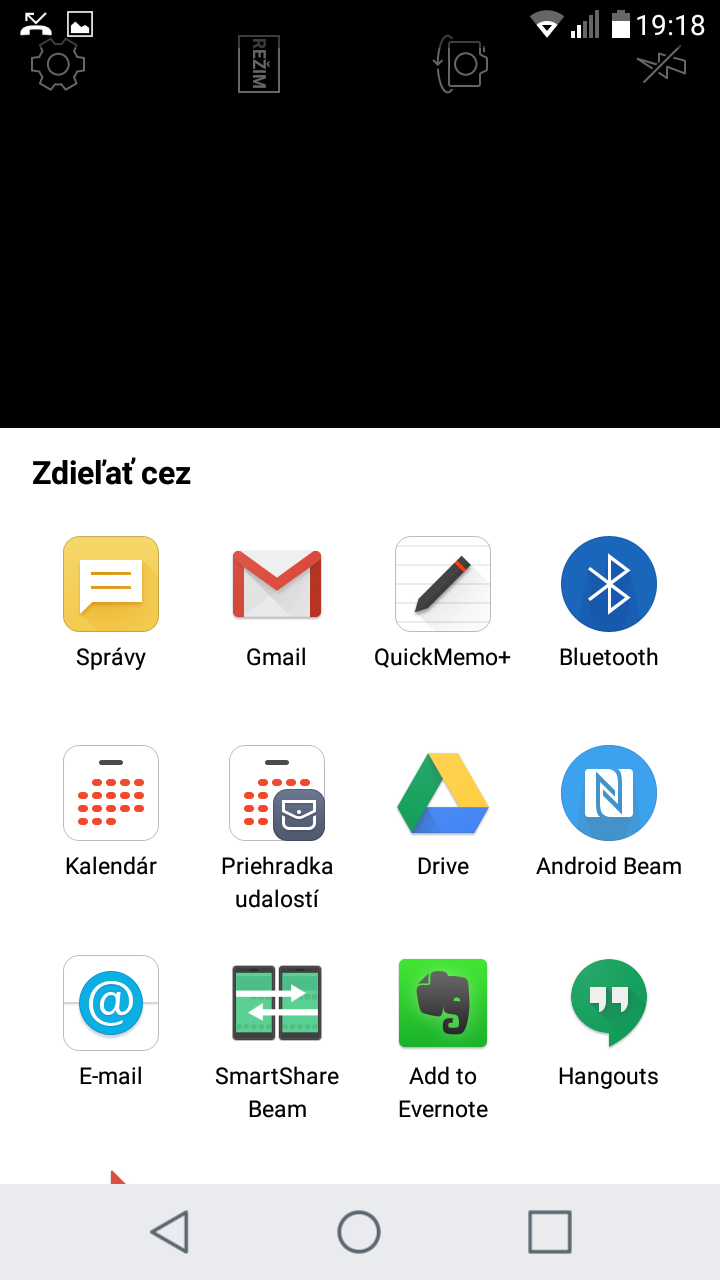Open QuickMemo+ from share sheet
The image size is (720, 1280).
click(443, 602)
